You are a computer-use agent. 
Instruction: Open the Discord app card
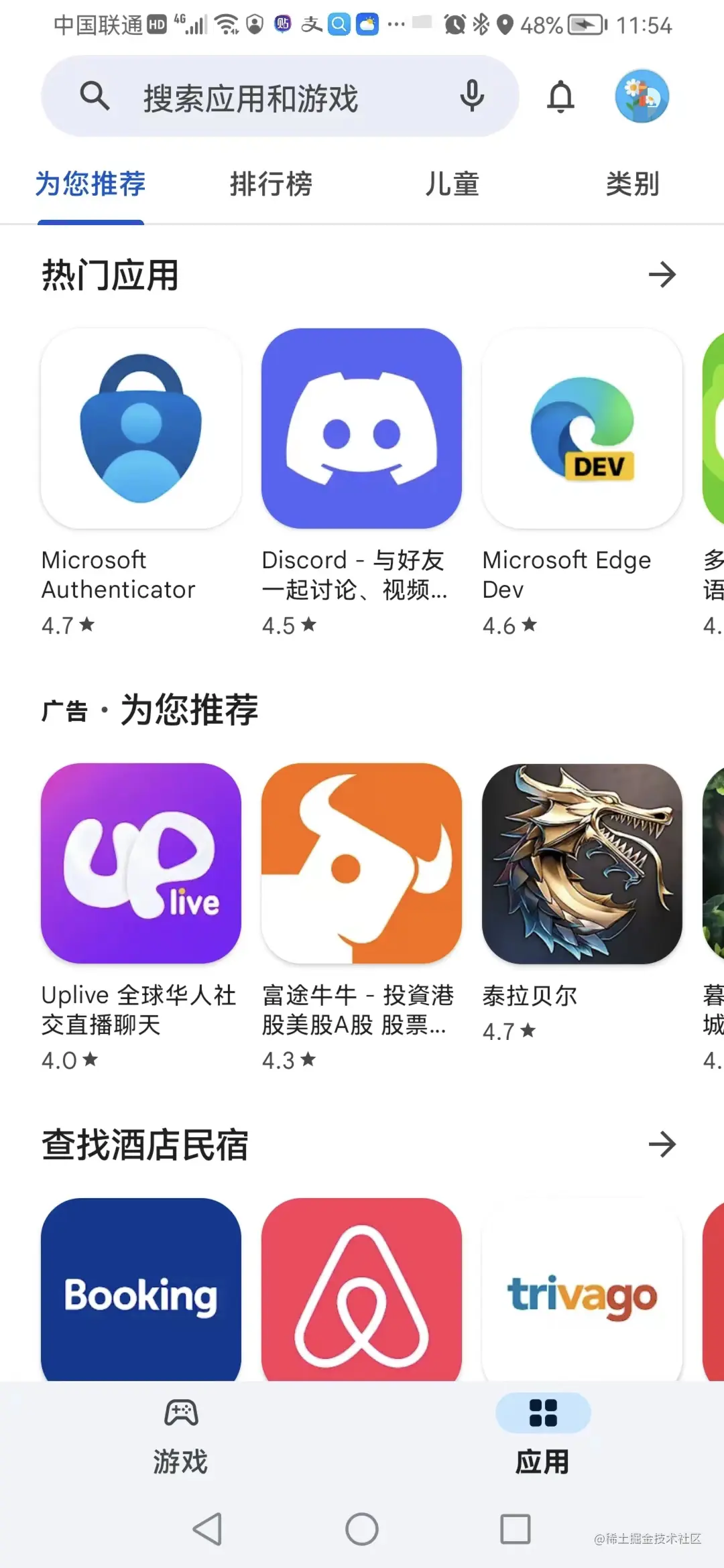pos(361,429)
